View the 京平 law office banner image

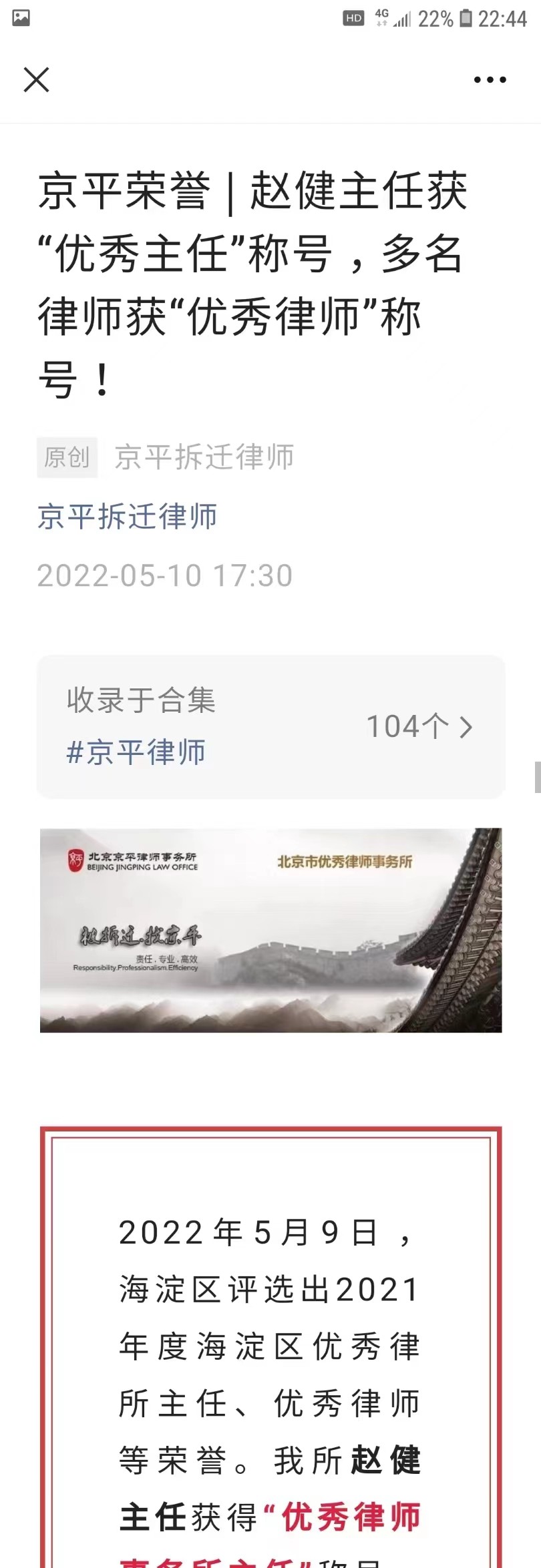(270, 930)
